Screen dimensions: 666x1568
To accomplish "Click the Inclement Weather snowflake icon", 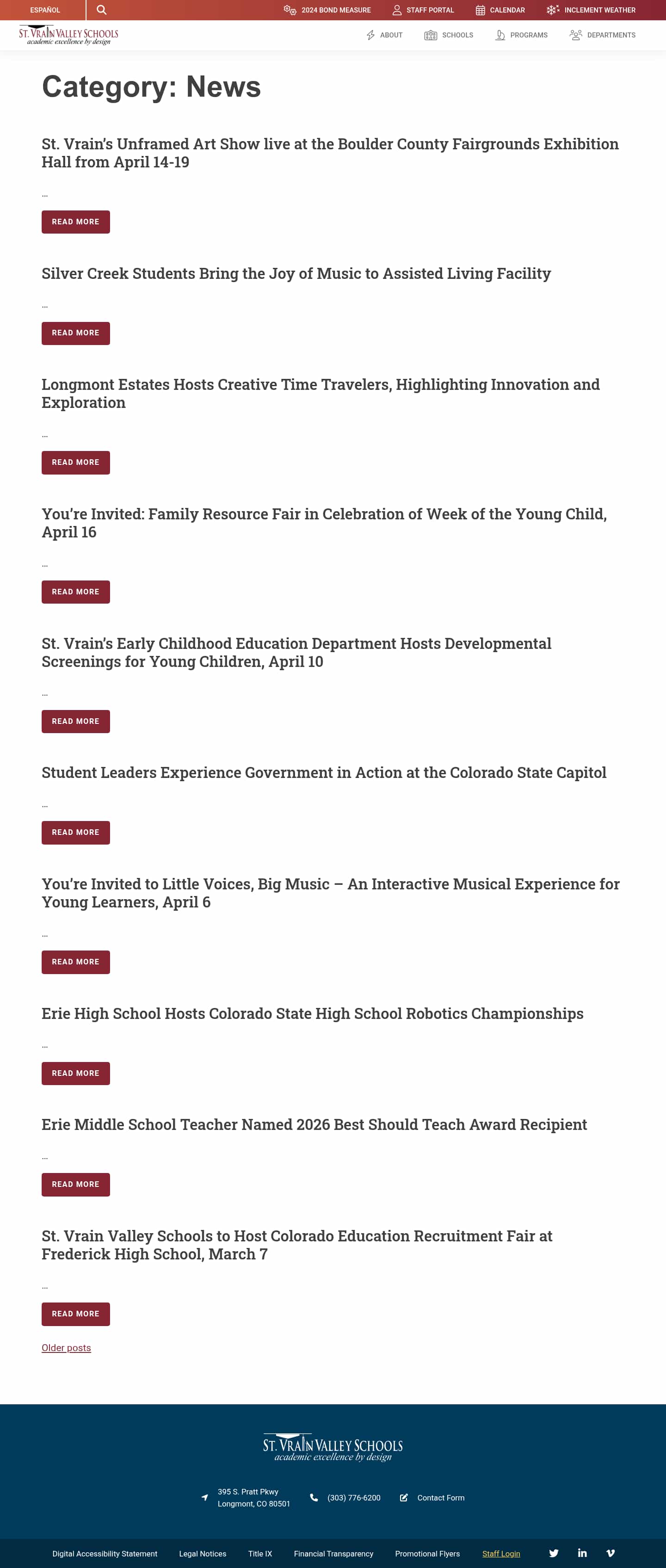I will pyautogui.click(x=552, y=10).
